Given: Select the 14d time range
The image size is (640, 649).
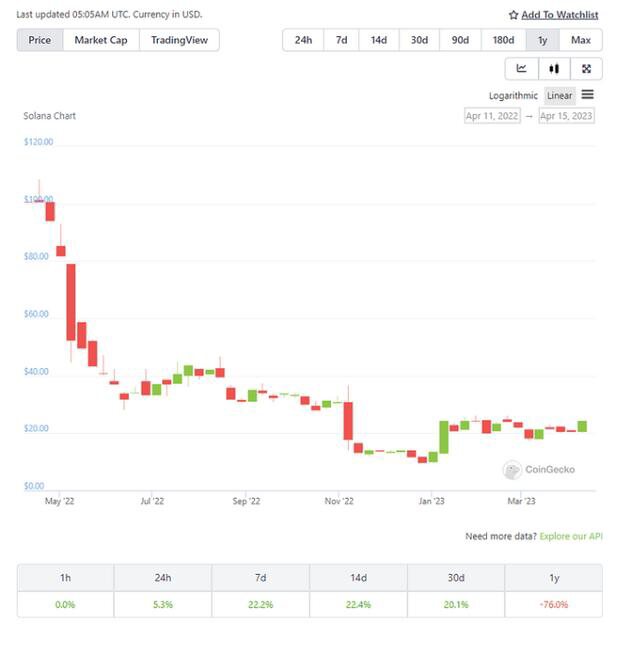Looking at the screenshot, I should point(378,40).
